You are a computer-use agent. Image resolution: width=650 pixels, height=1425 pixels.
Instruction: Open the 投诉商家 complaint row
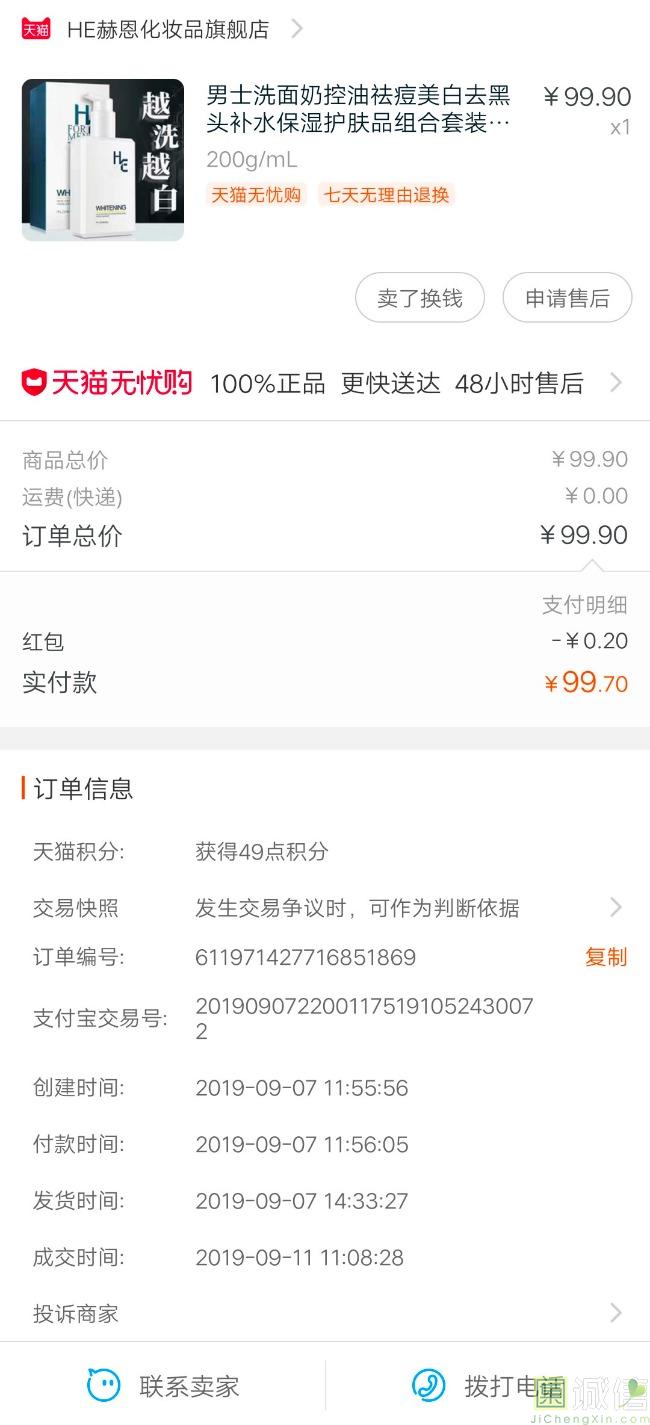325,1313
